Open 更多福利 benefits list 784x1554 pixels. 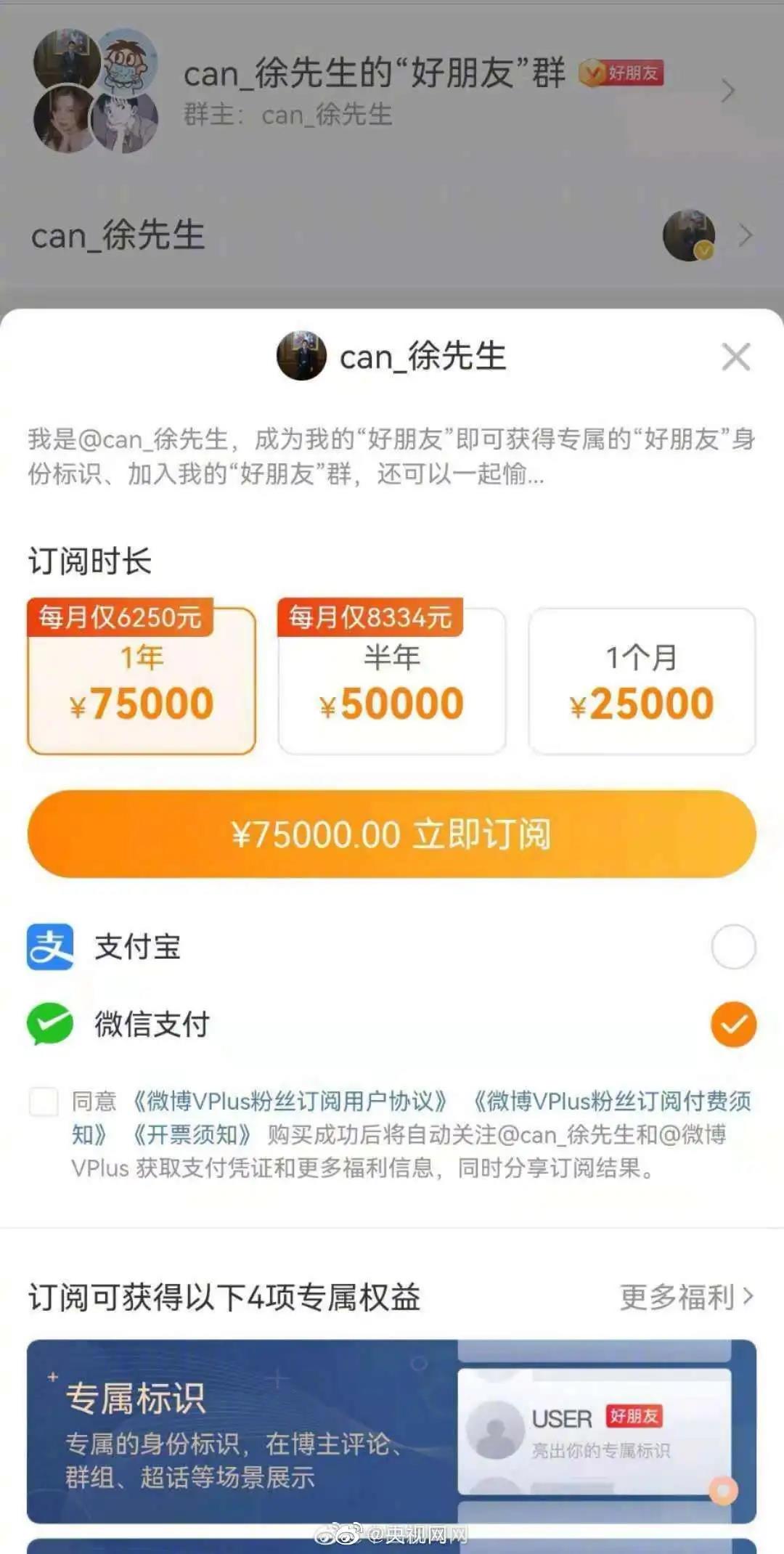pos(686,1296)
